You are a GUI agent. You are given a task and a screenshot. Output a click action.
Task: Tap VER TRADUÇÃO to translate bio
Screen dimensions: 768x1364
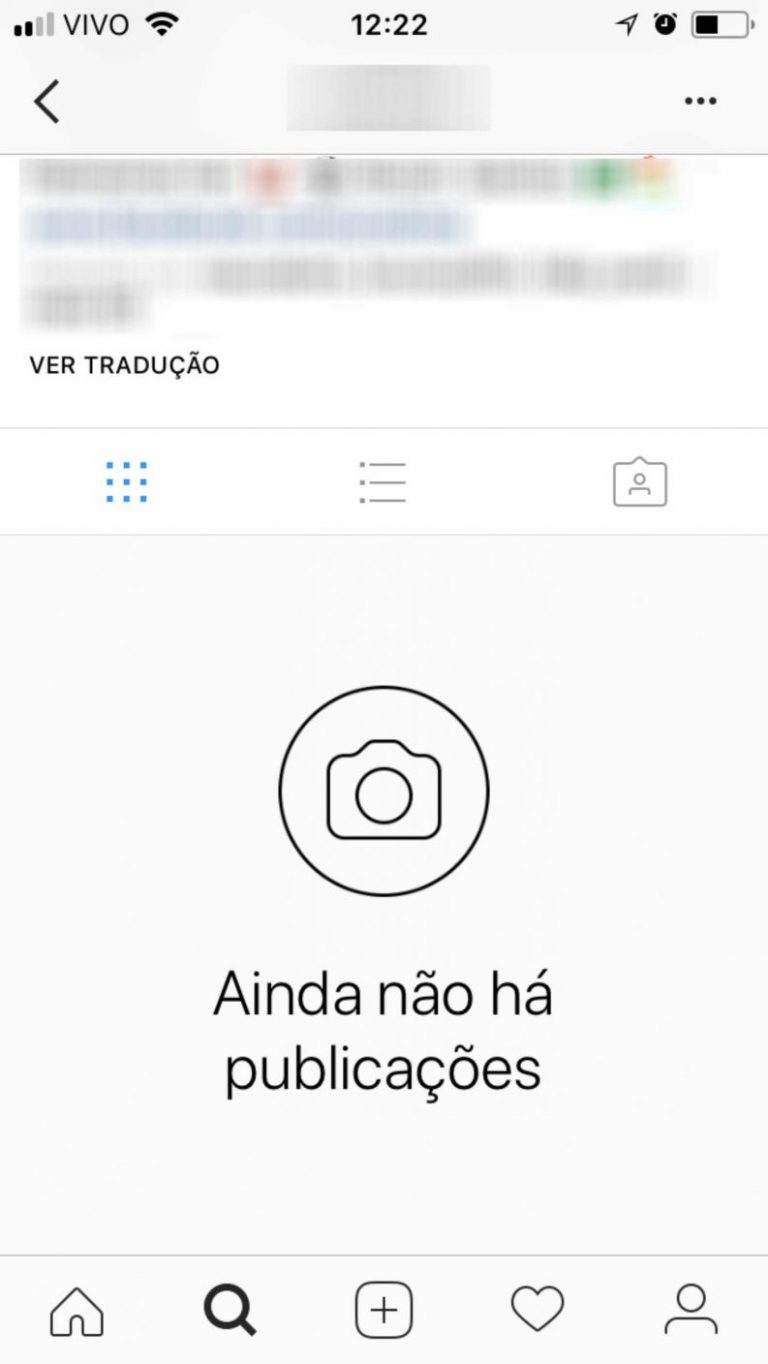pyautogui.click(x=123, y=365)
